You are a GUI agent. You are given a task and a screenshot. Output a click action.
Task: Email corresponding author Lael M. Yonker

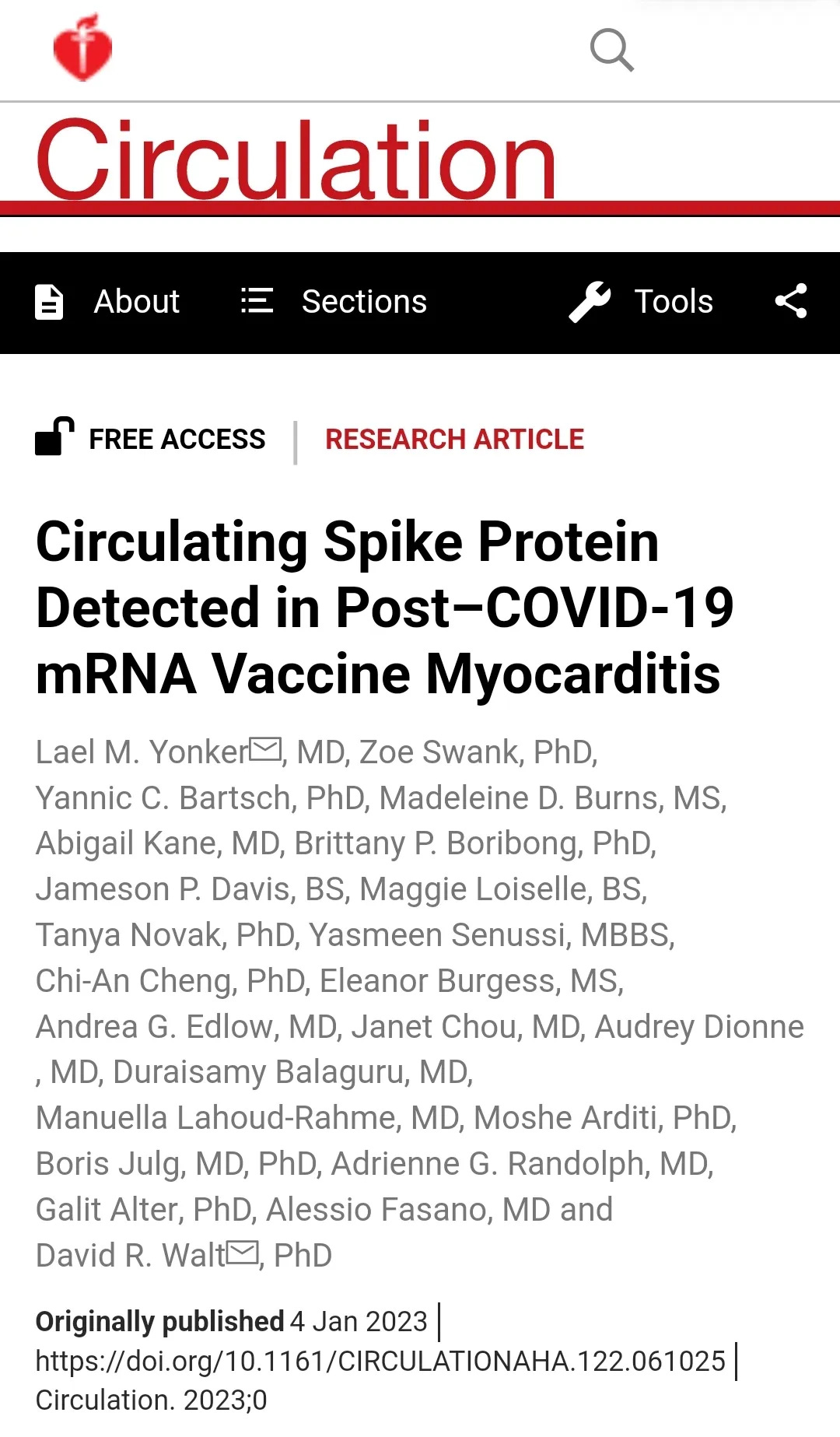tap(265, 749)
